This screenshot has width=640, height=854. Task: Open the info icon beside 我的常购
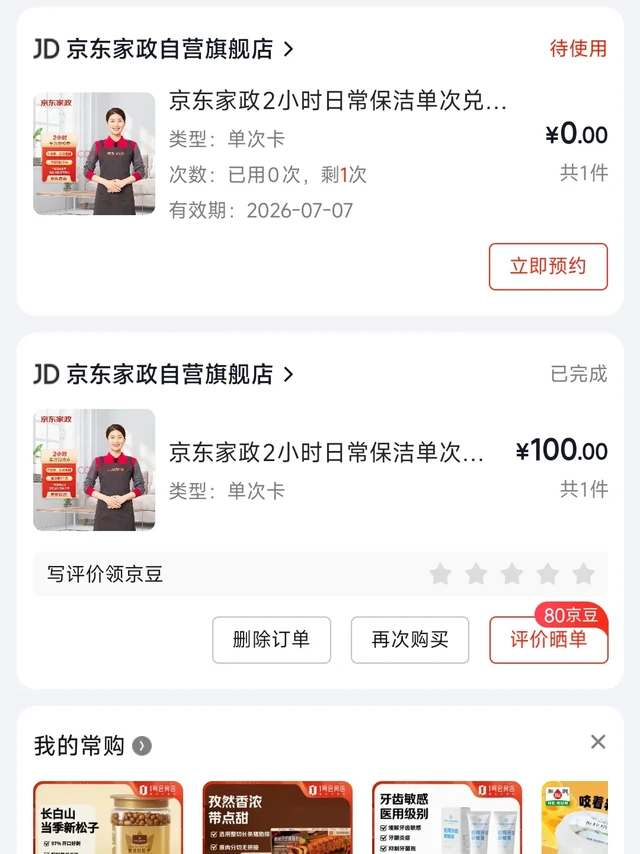pos(142,746)
